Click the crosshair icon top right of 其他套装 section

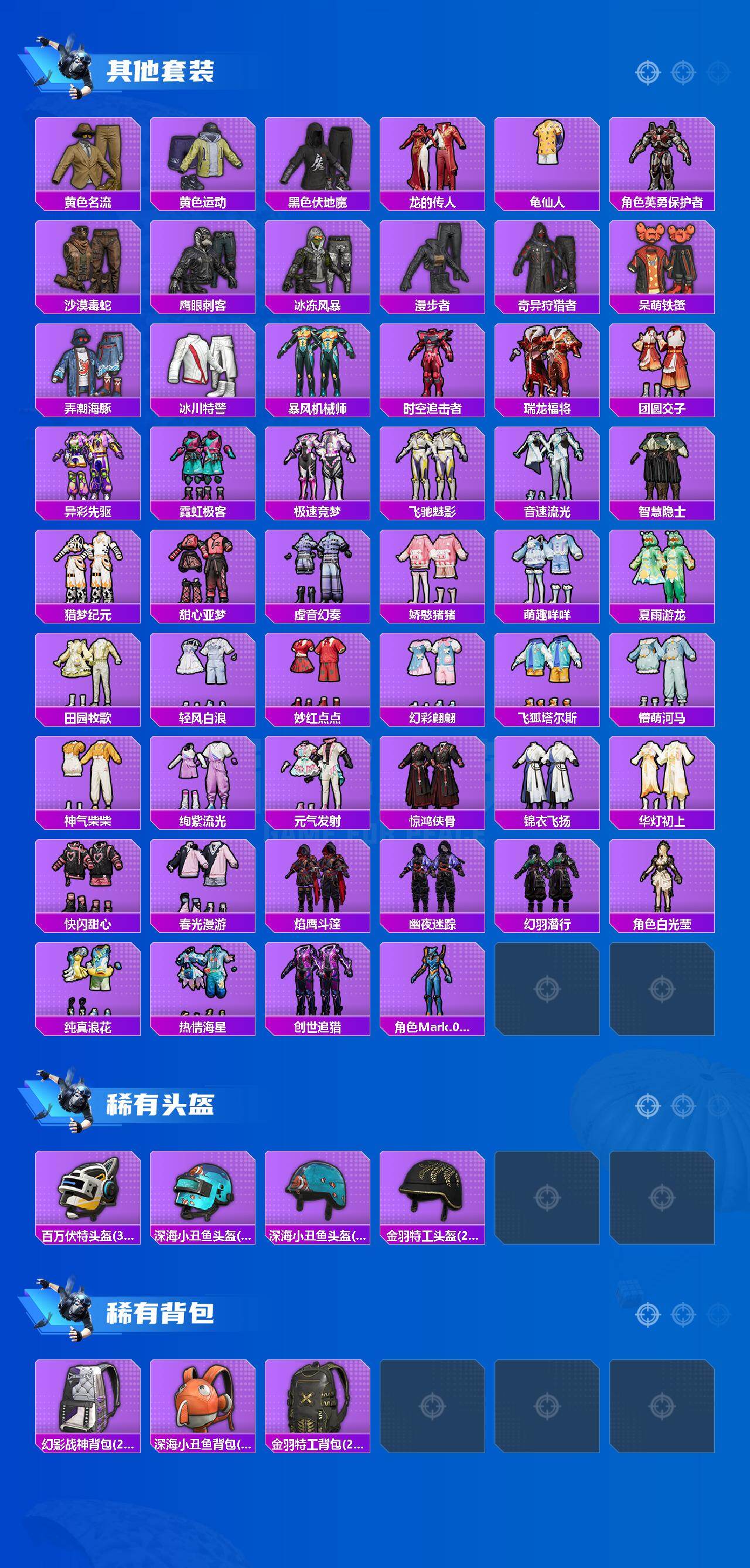pyautogui.click(x=647, y=71)
